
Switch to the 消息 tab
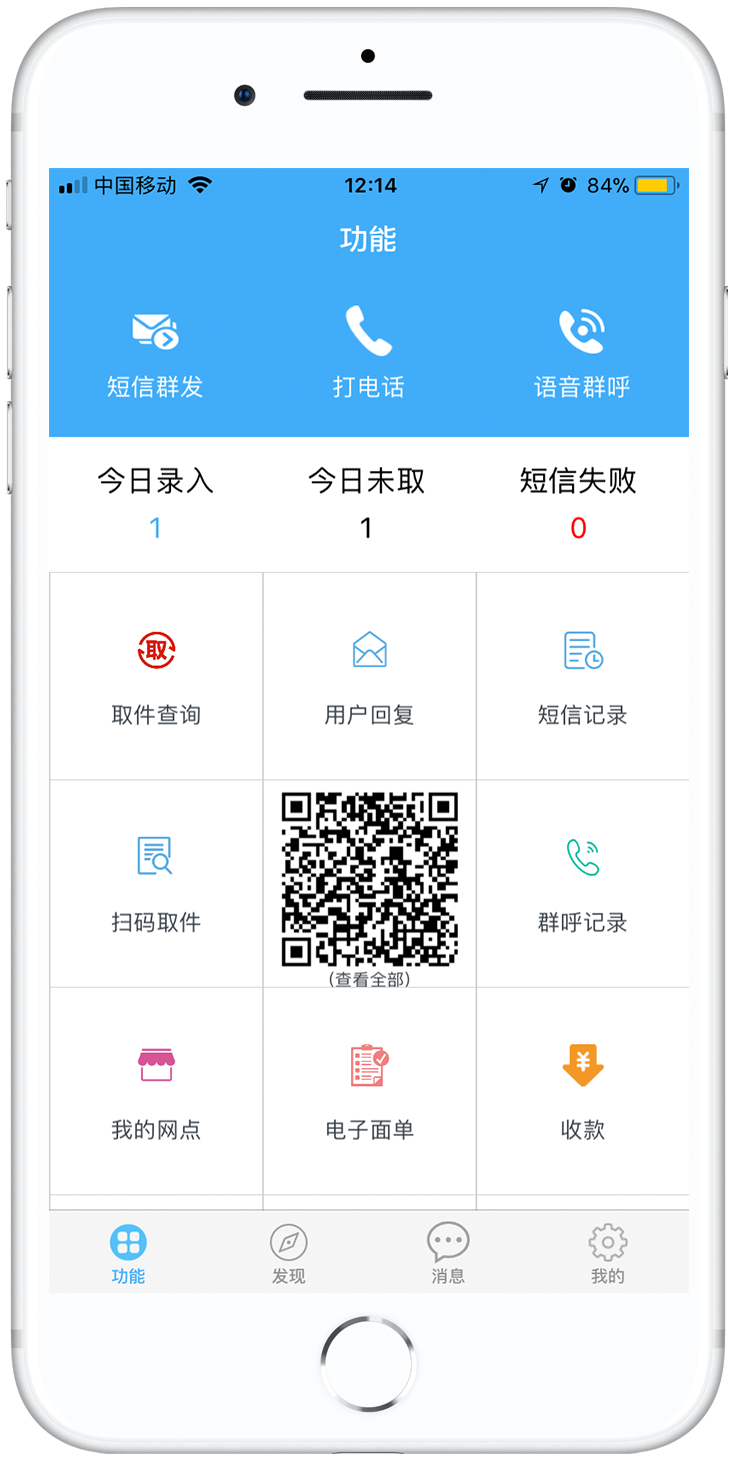click(x=448, y=1252)
